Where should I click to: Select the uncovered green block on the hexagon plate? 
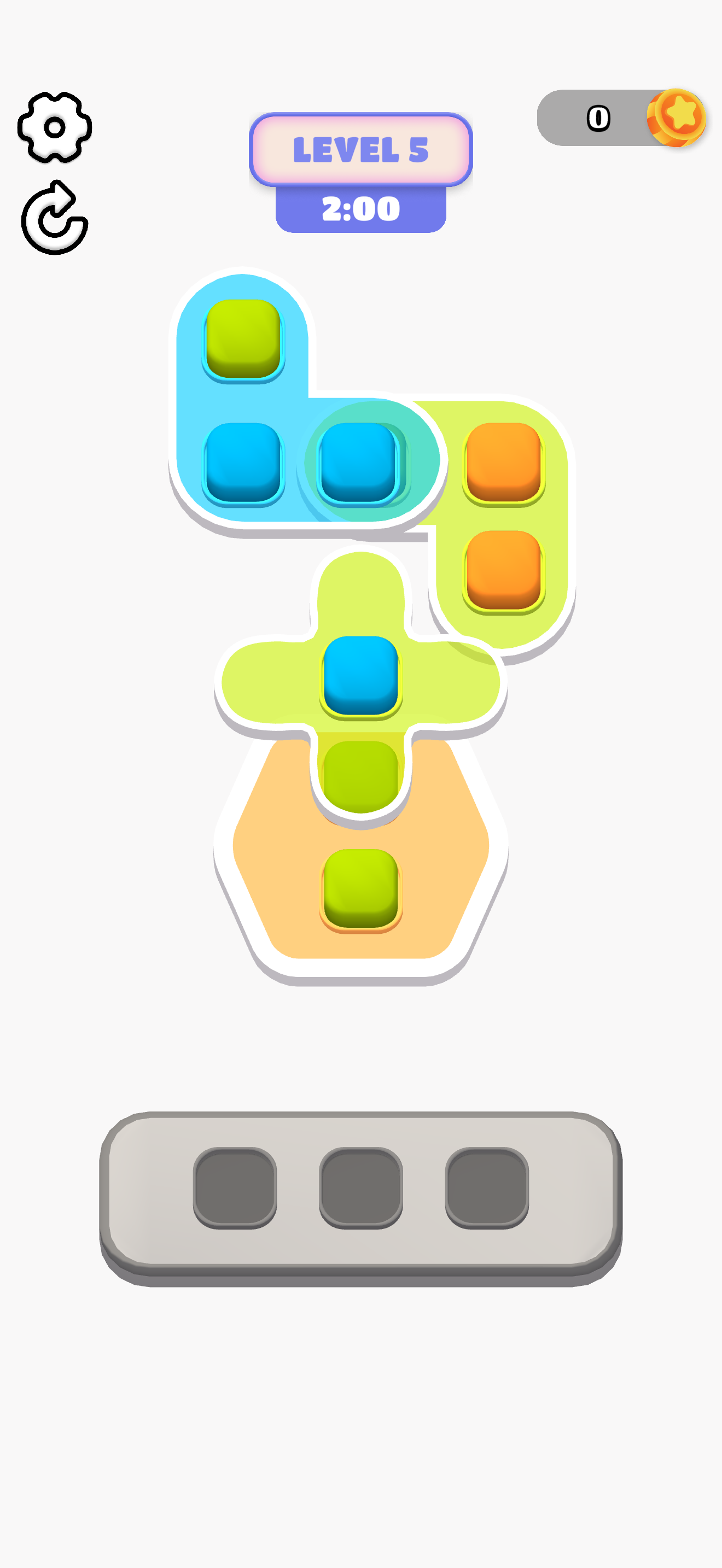[360, 888]
